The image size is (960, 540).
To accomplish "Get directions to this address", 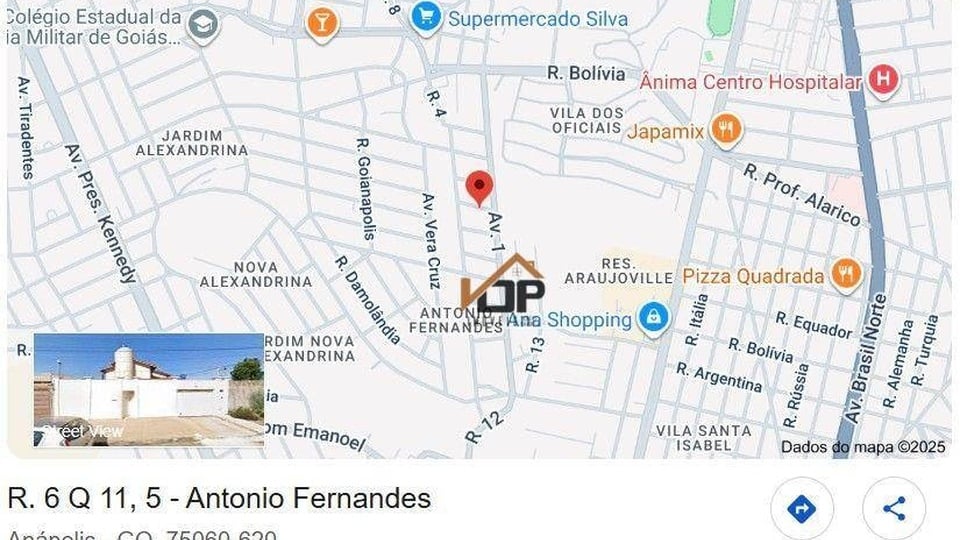I will pyautogui.click(x=802, y=509).
